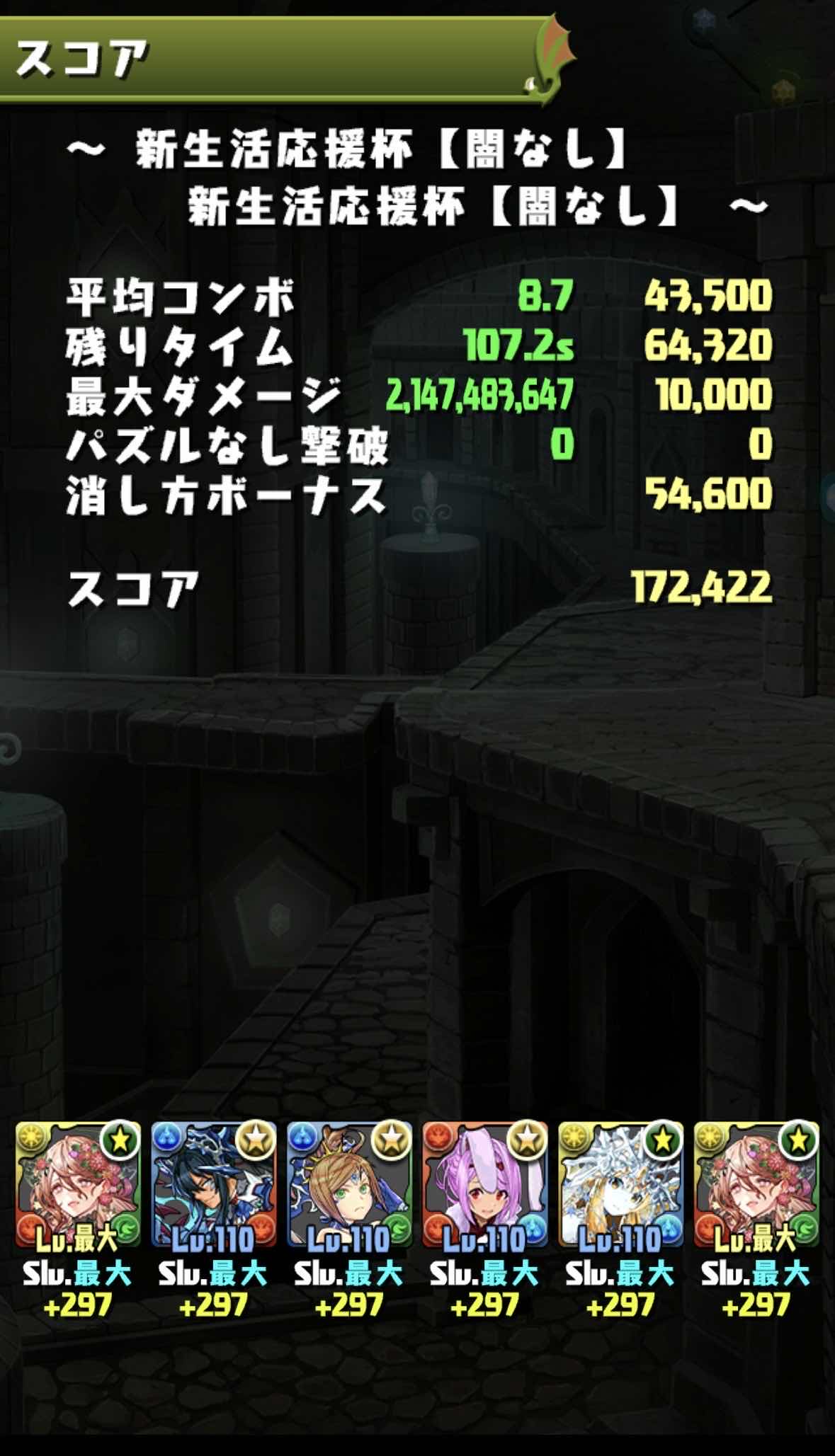
Task: Open the pink-haired monster's team icon
Action: coord(485,1183)
